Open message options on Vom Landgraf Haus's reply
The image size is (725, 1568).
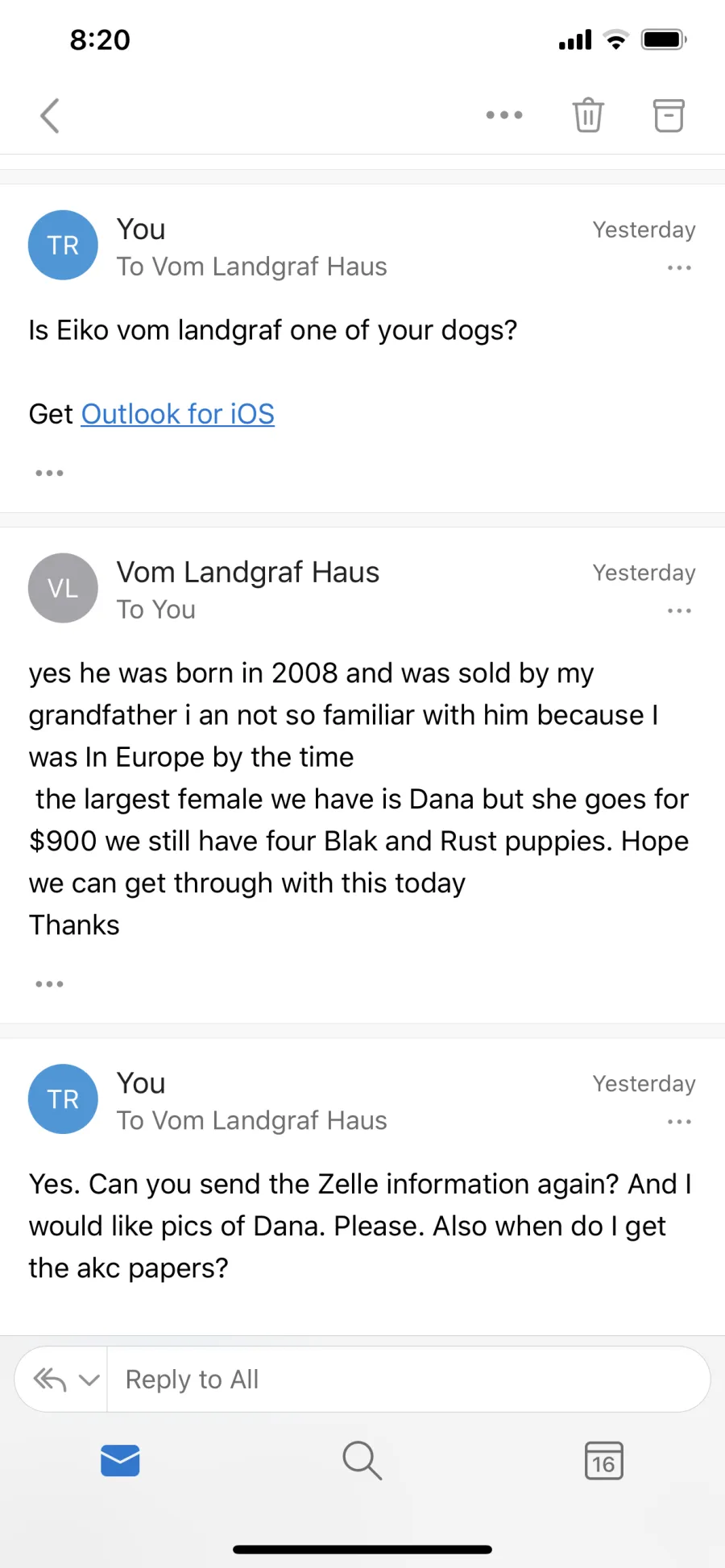(679, 610)
